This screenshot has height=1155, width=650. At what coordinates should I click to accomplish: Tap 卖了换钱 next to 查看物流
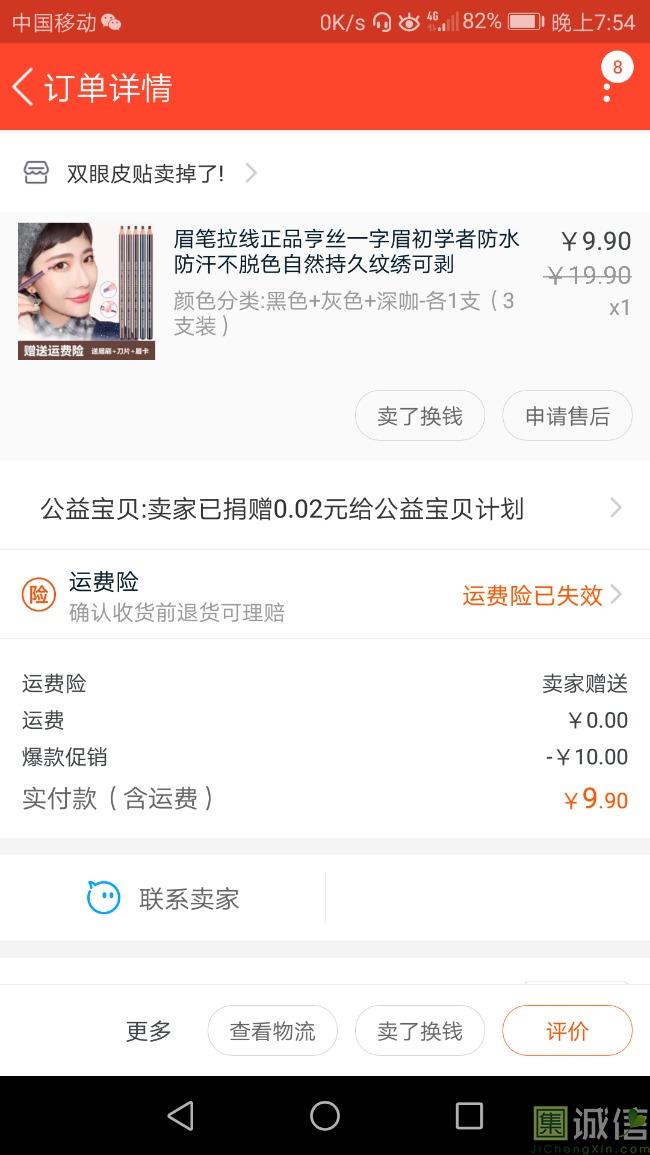(419, 1031)
